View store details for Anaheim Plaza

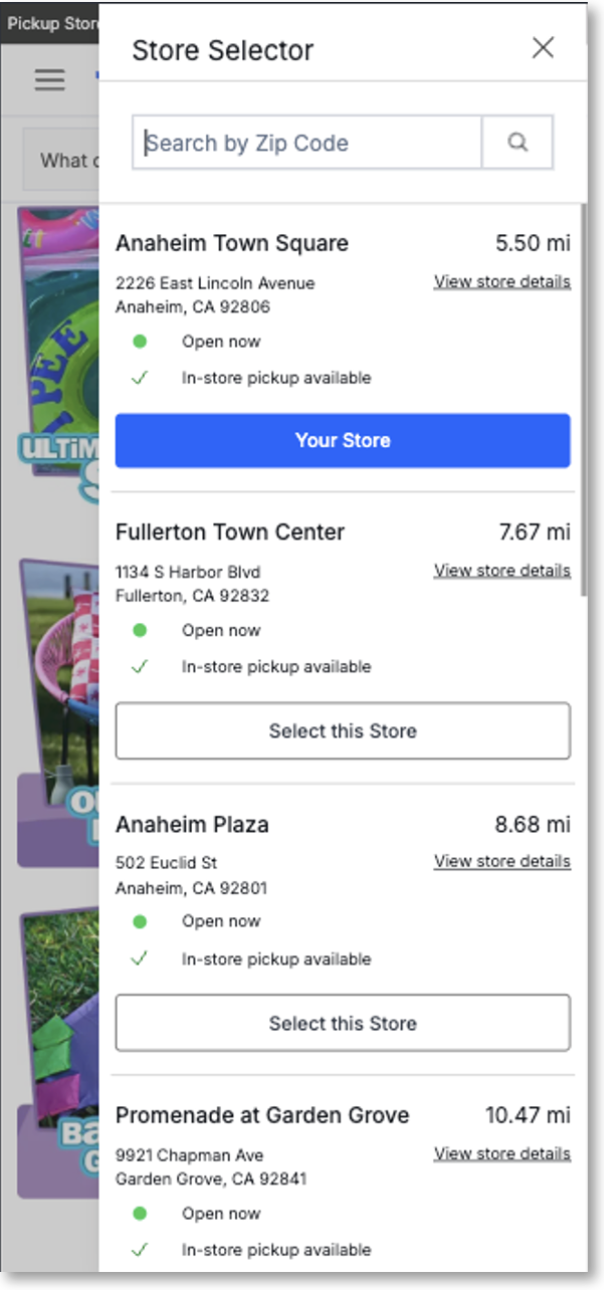point(502,862)
